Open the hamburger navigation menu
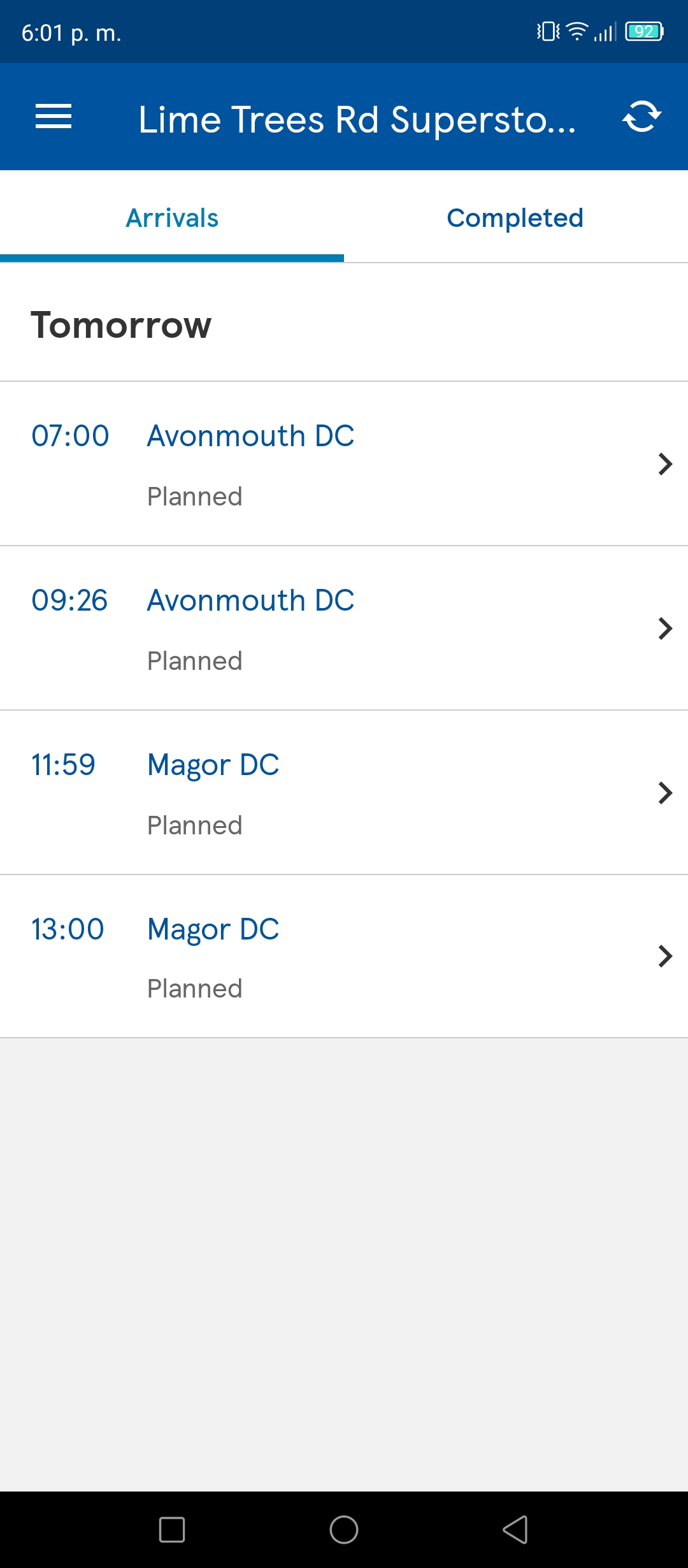 (54, 117)
